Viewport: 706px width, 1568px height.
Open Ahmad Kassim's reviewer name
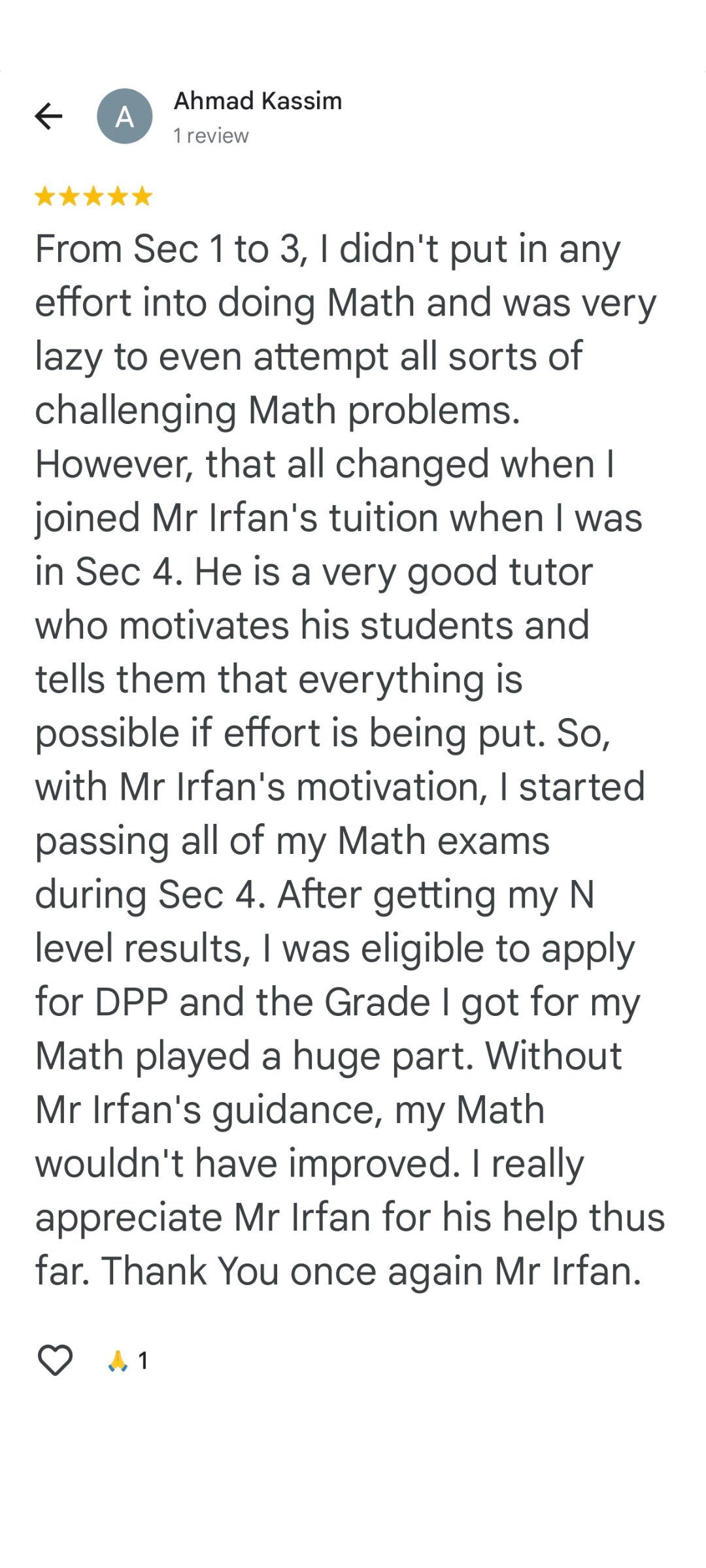(x=258, y=101)
